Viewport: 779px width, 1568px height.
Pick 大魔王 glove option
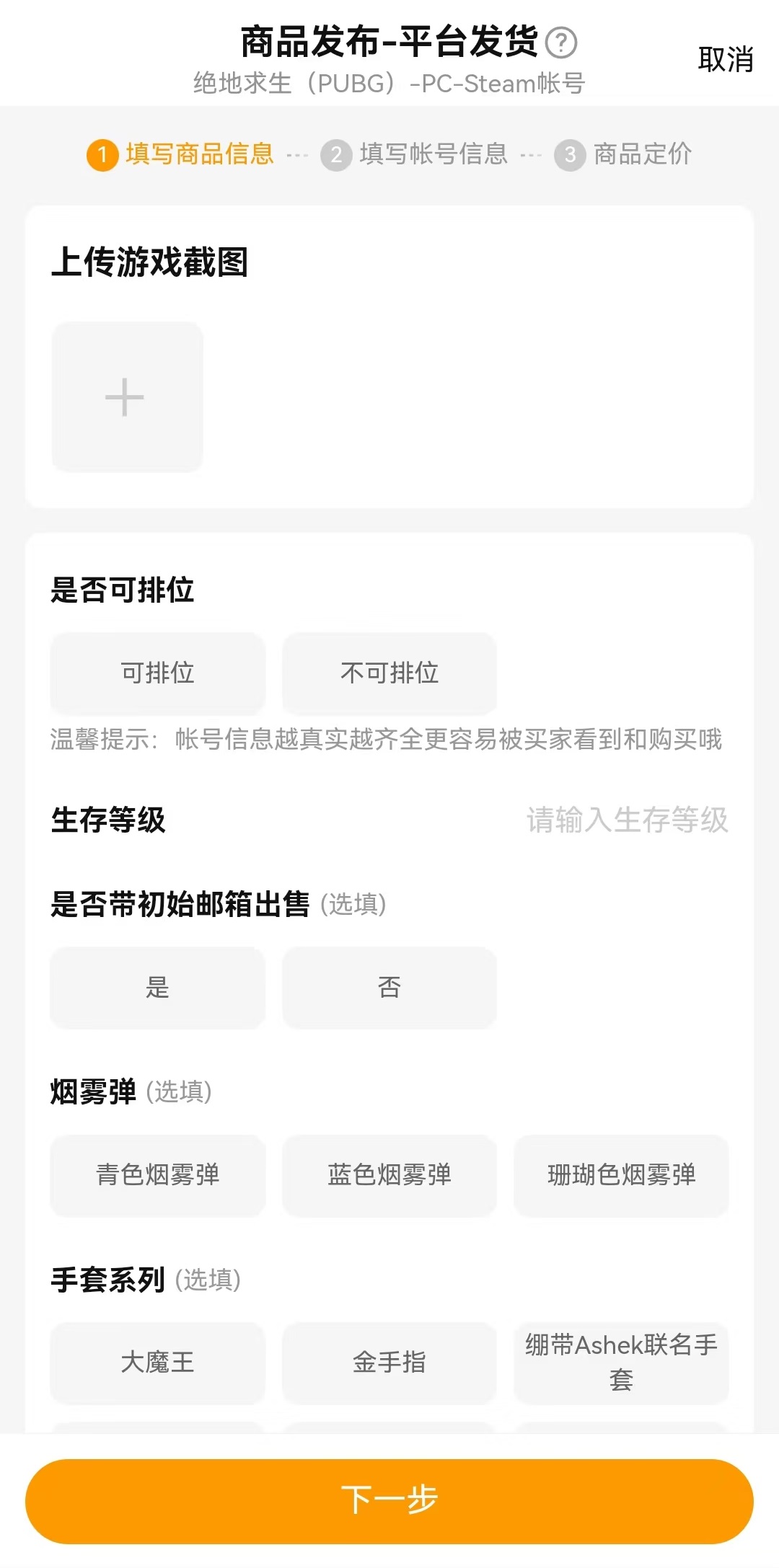158,1363
